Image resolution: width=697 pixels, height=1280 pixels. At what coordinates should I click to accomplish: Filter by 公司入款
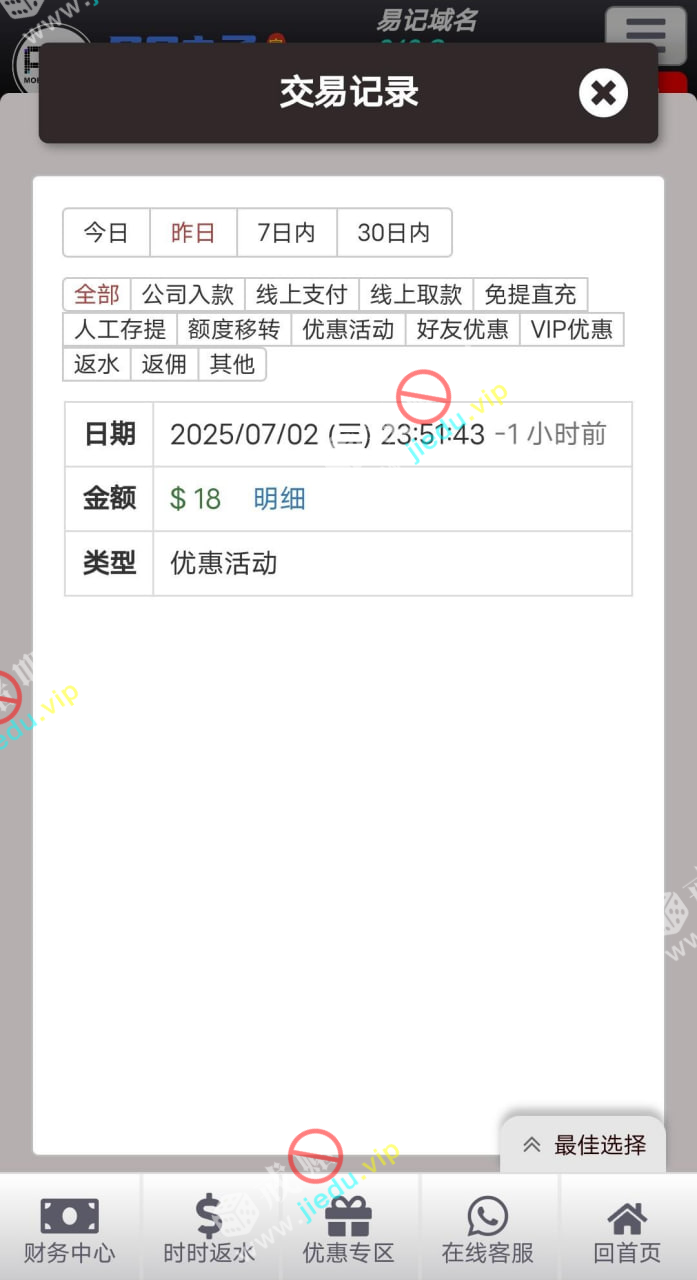(x=187, y=295)
